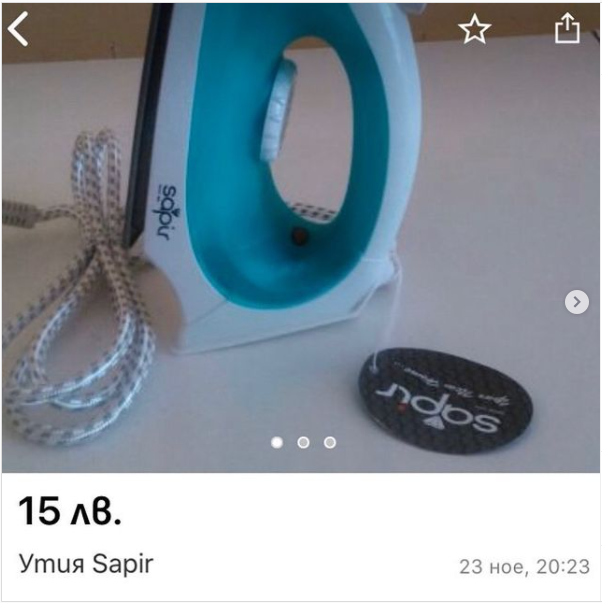The width and height of the screenshot is (602, 603).
Task: Show the next photo with the arrow
Action: (576, 302)
